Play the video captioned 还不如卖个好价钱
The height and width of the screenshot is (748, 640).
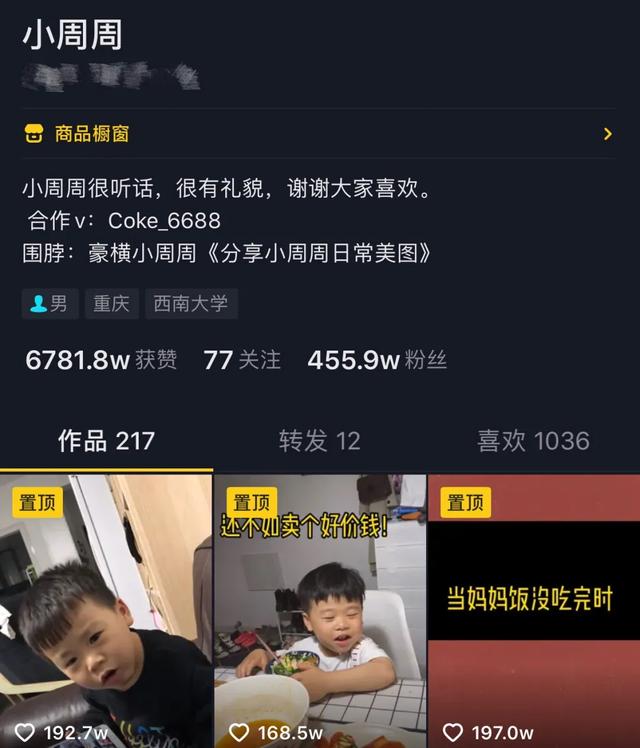point(320,611)
